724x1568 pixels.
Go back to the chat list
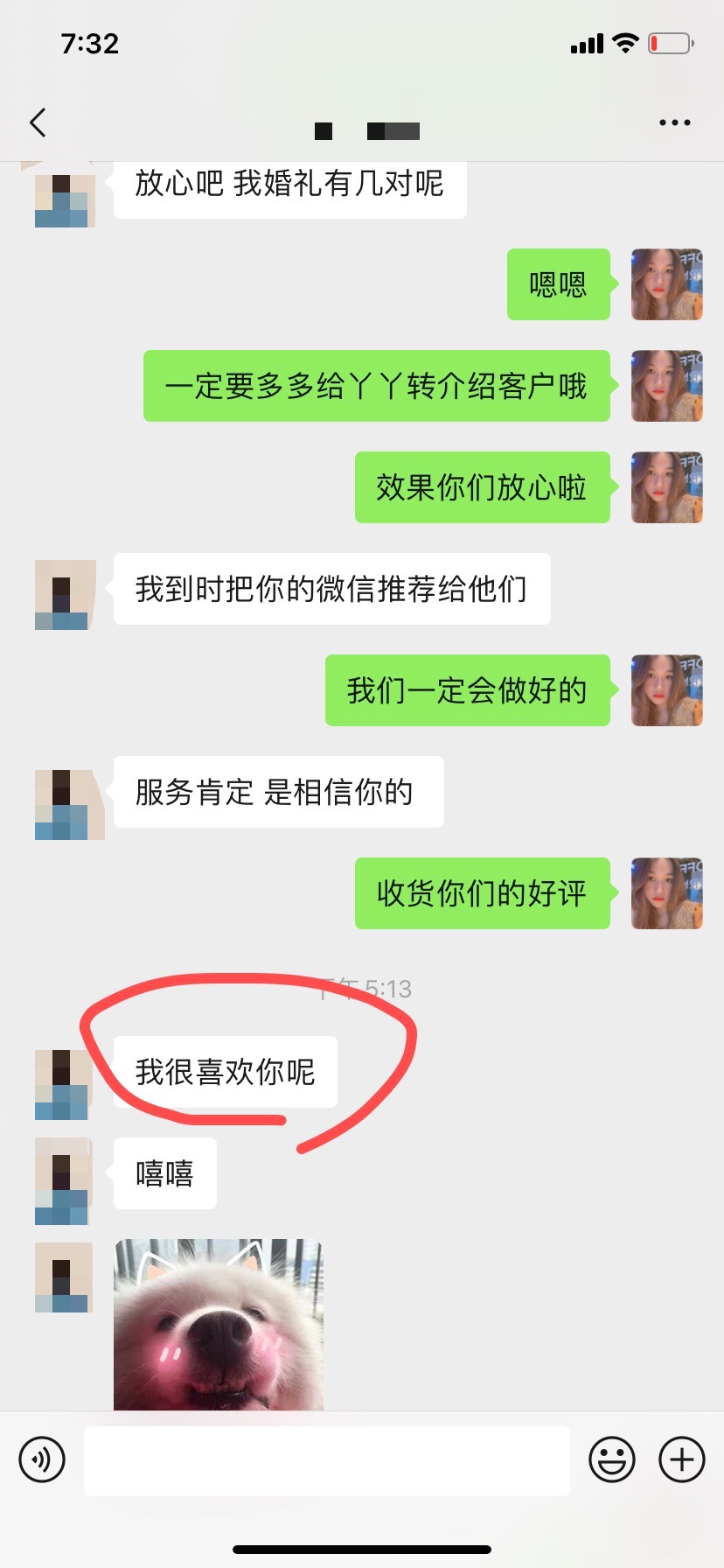[x=38, y=122]
